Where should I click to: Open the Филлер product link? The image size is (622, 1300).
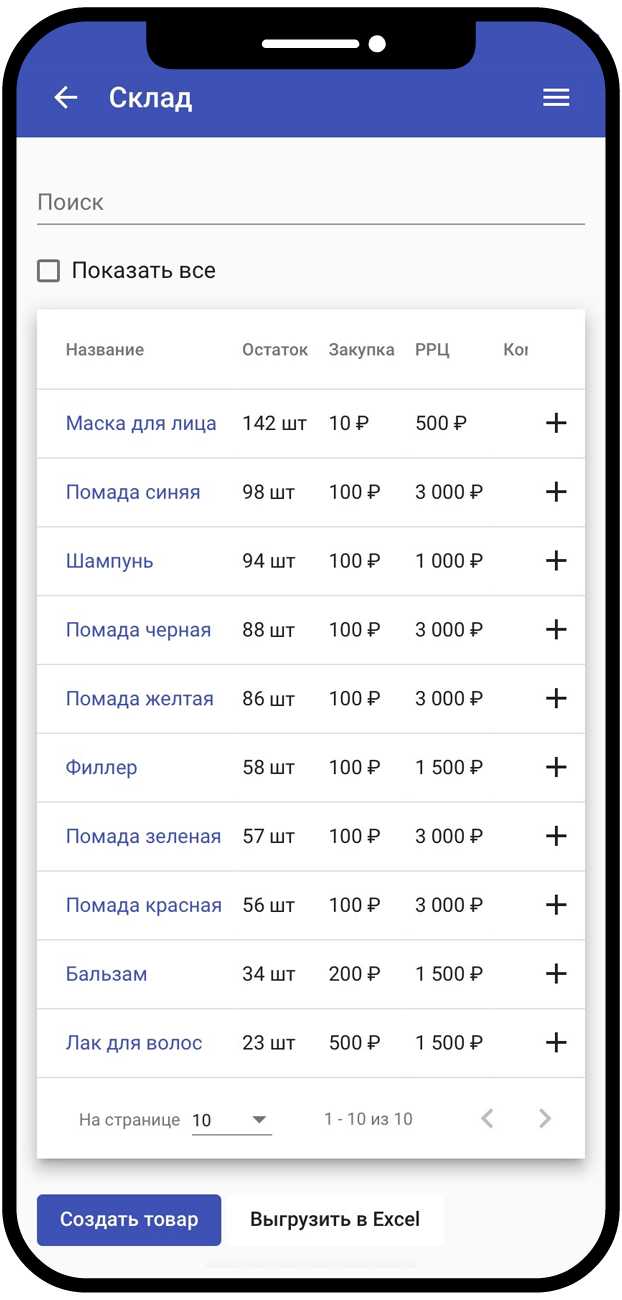pos(102,768)
